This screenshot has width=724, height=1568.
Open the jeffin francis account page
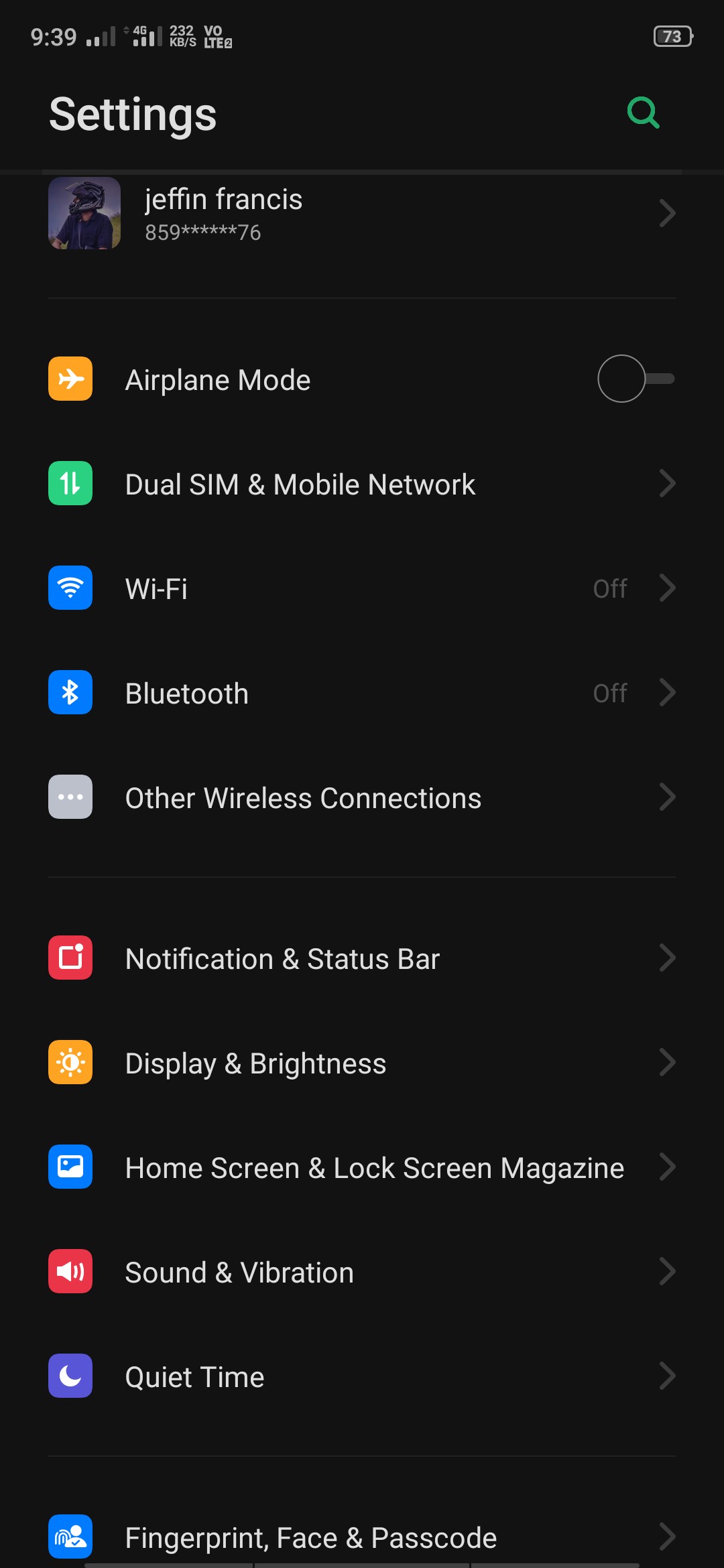click(x=362, y=213)
